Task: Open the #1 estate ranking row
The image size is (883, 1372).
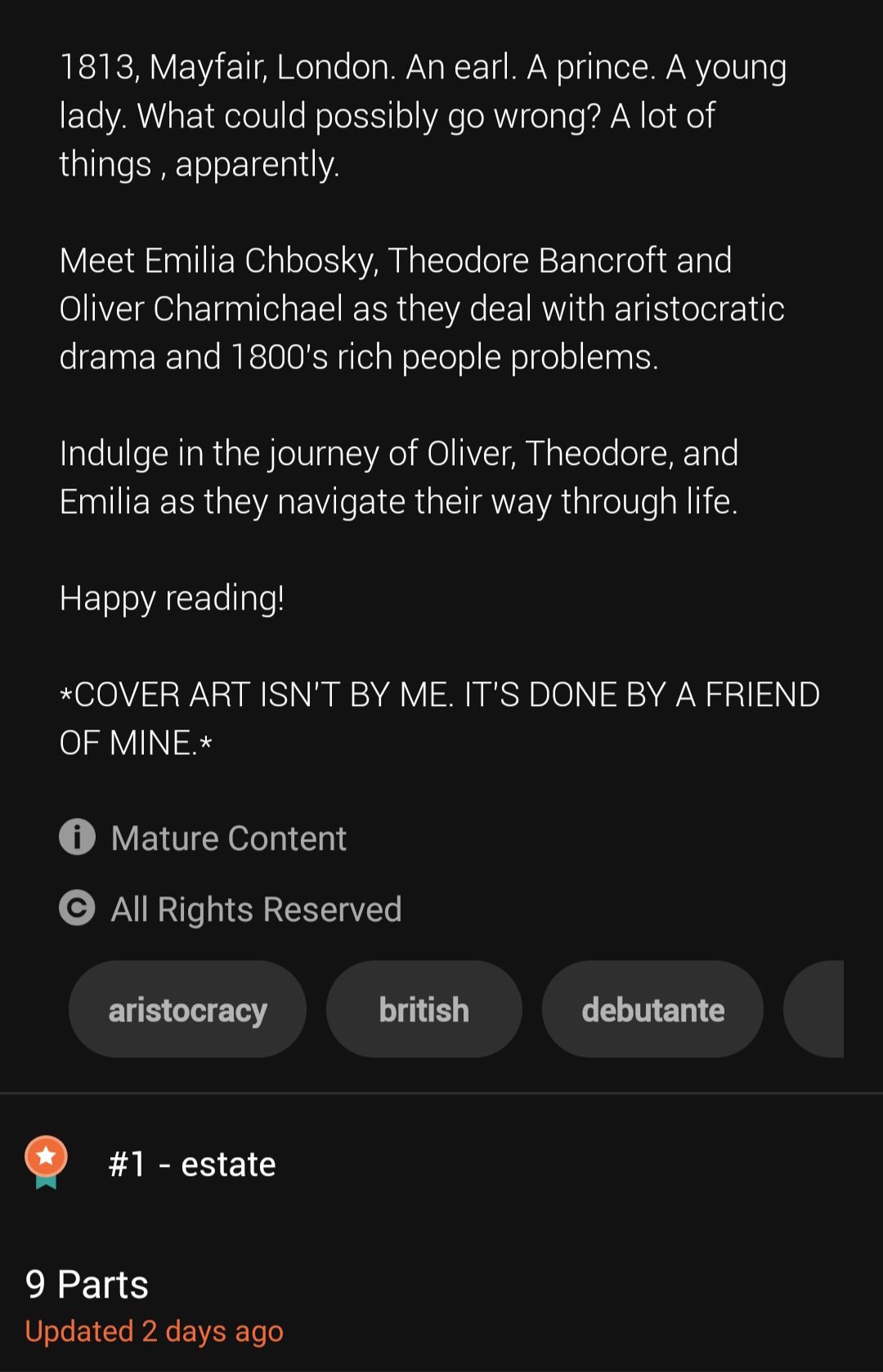Action: point(192,1164)
